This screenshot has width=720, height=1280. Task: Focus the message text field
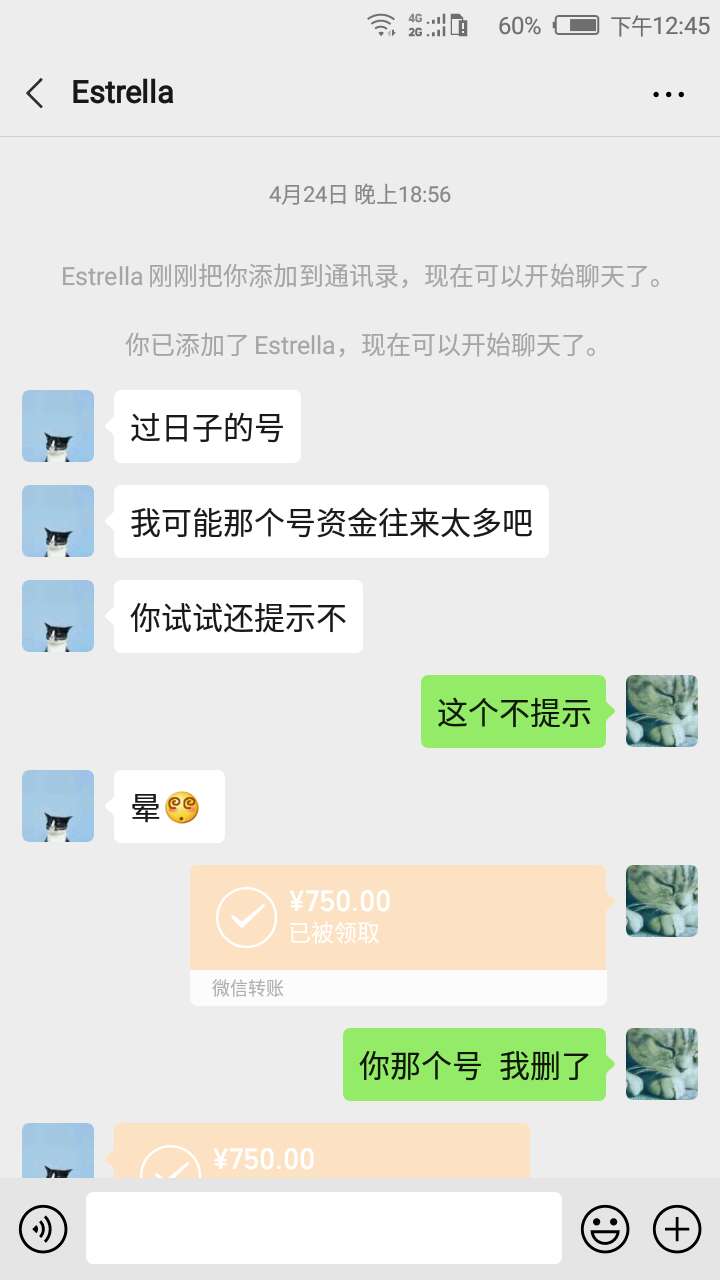(323, 1228)
